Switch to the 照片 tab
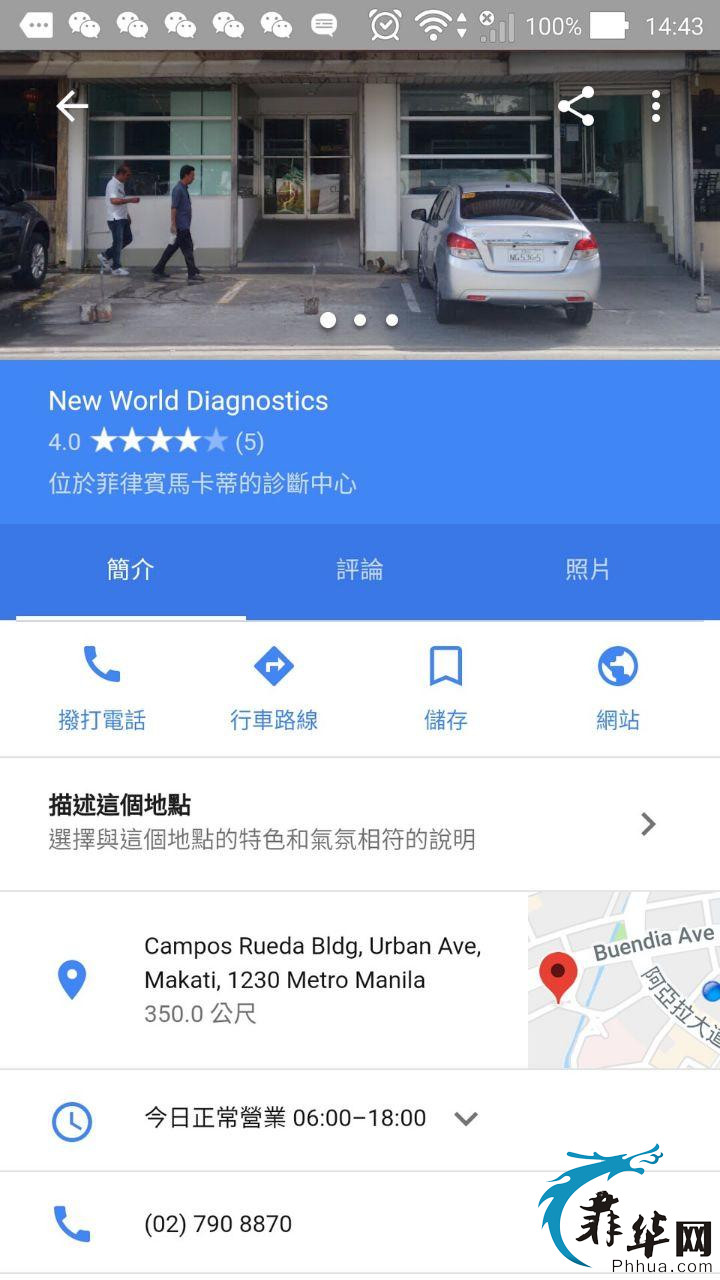720x1280 pixels. 588,570
